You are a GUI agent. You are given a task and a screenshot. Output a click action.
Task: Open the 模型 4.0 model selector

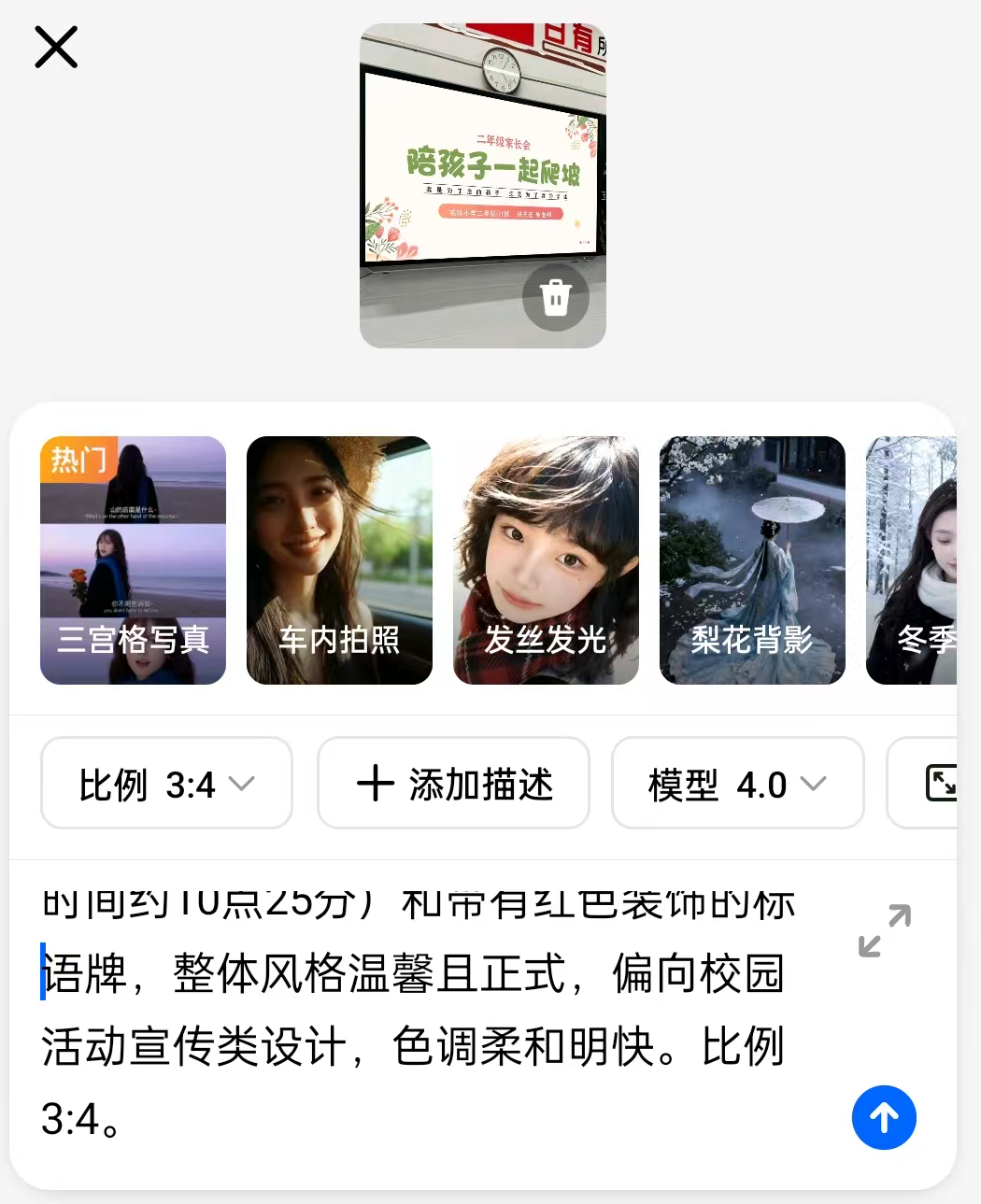737,784
